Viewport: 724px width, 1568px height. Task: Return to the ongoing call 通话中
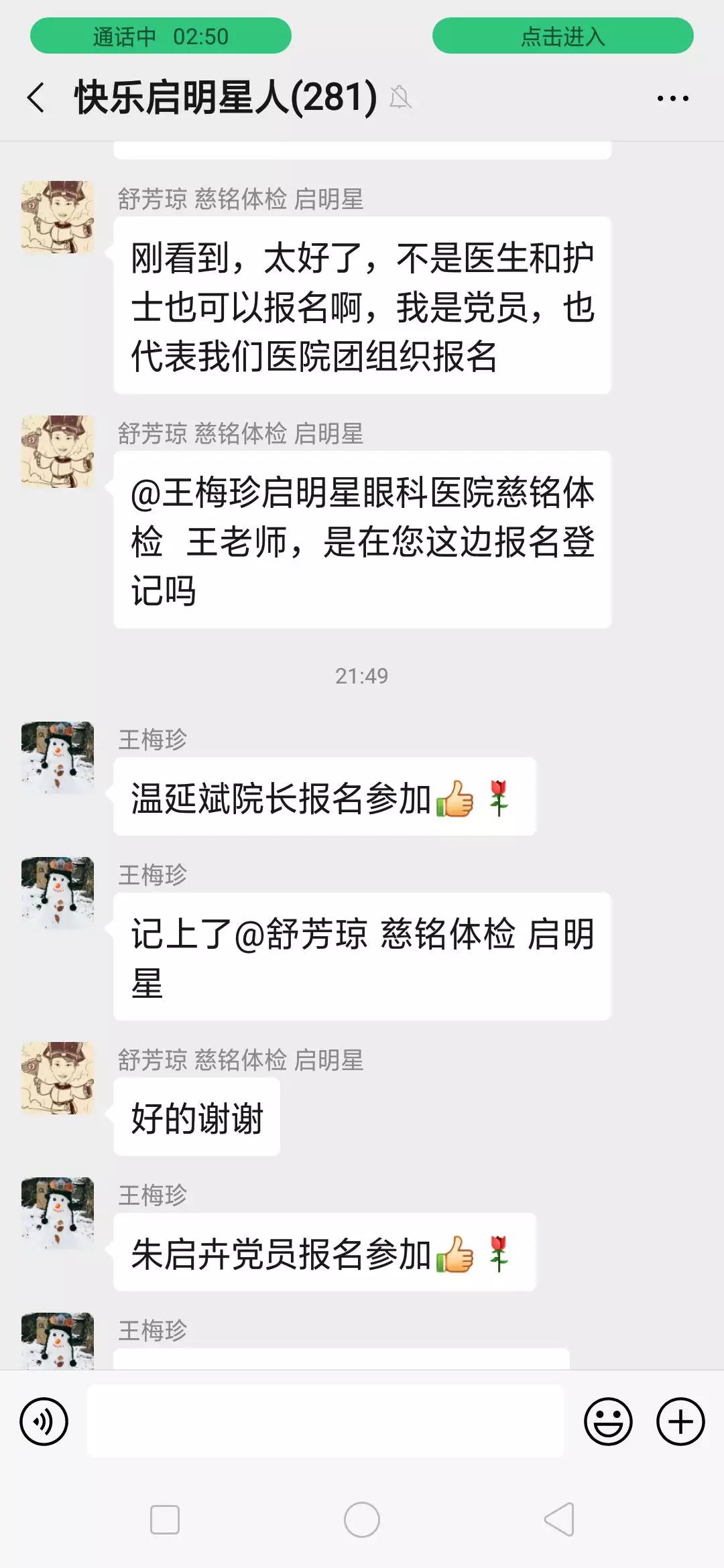(x=161, y=36)
